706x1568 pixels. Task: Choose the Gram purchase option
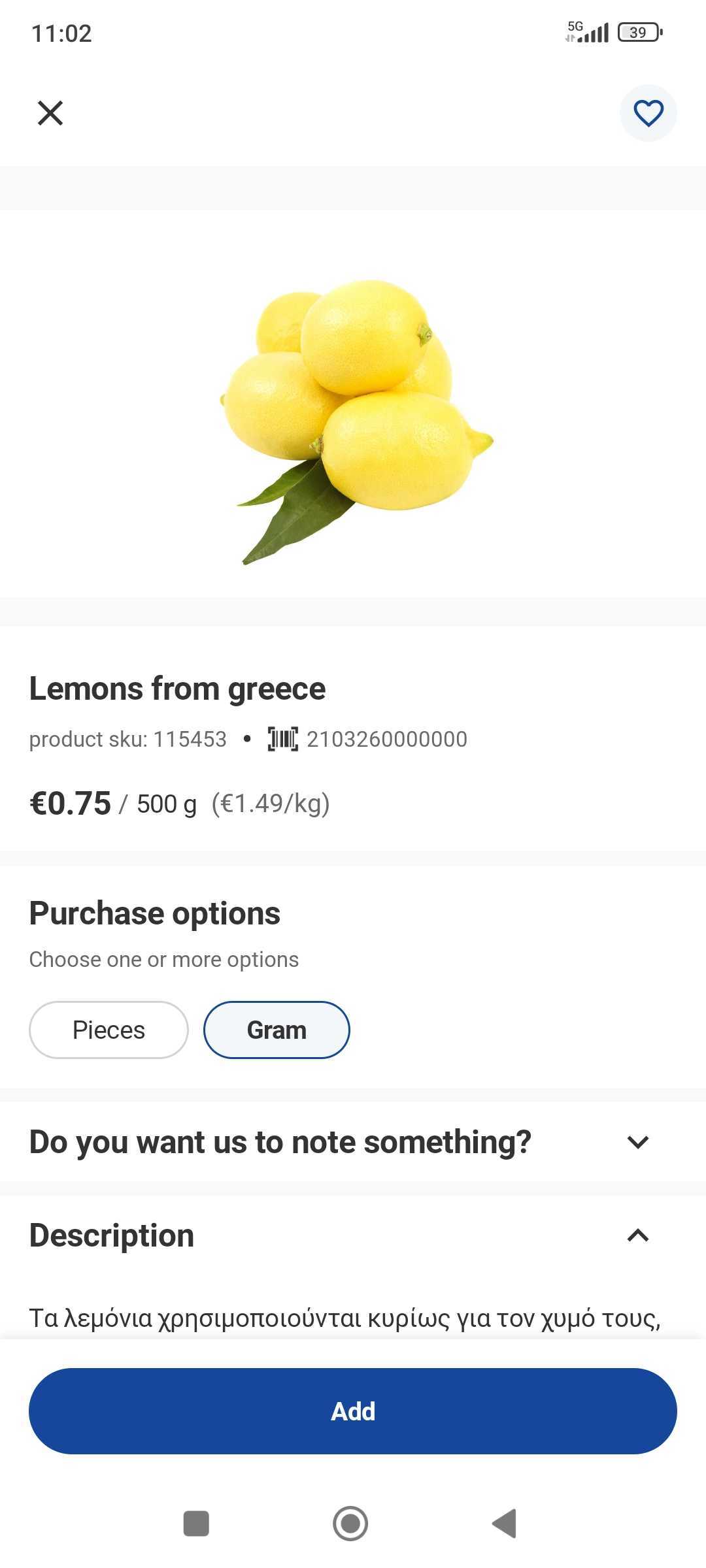pyautogui.click(x=277, y=1030)
